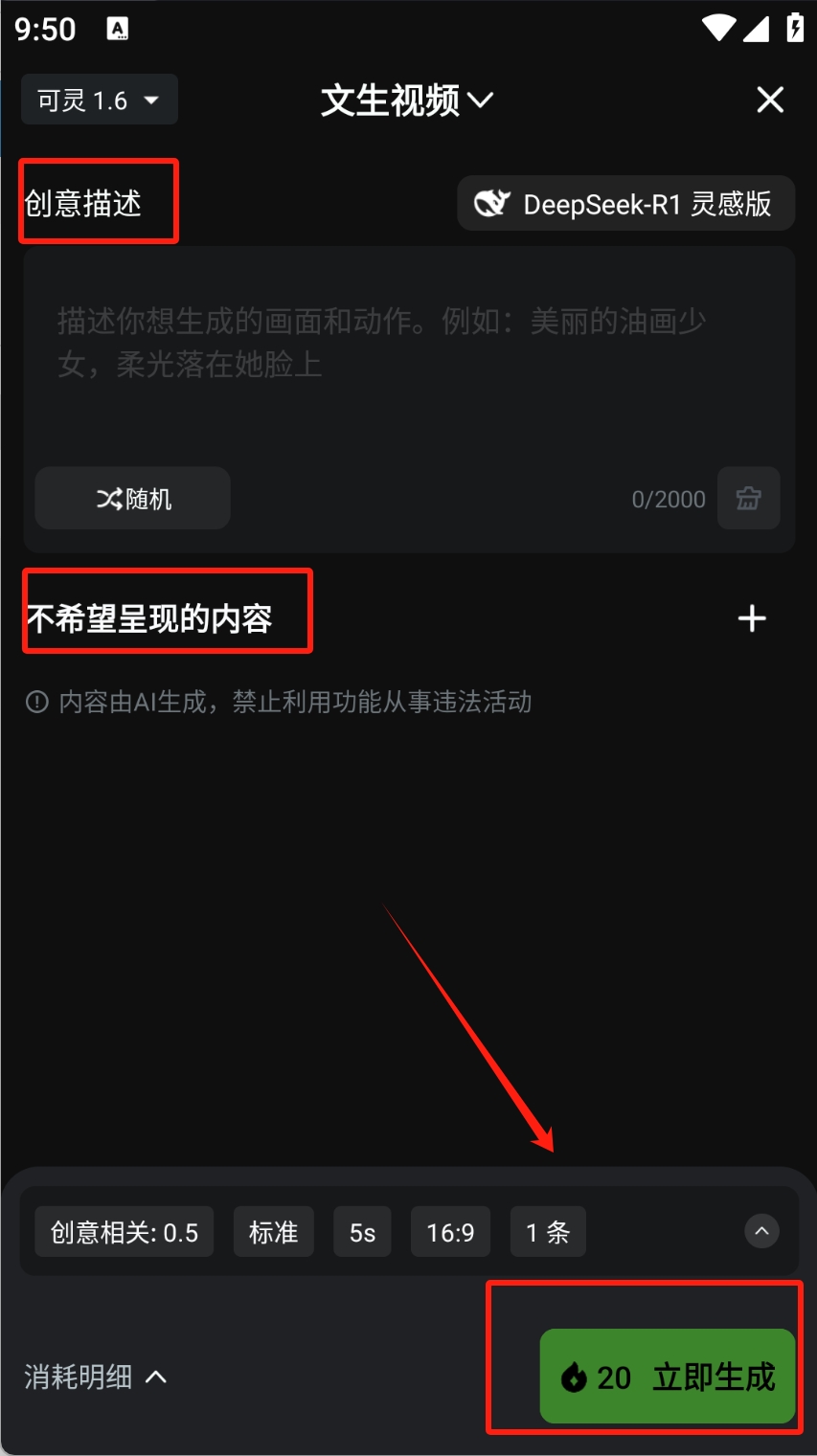Expand 消耗明细 cost details

click(x=95, y=1378)
